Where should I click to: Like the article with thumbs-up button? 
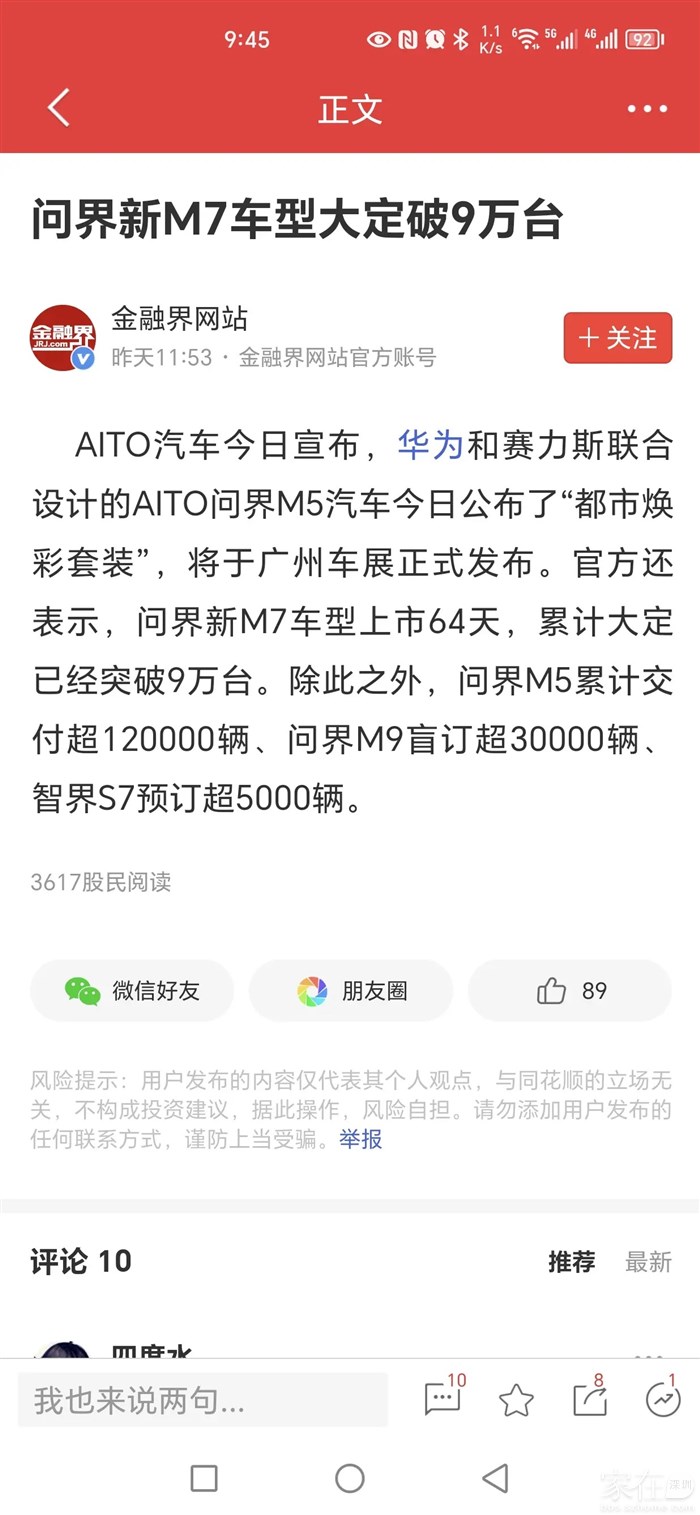click(570, 991)
